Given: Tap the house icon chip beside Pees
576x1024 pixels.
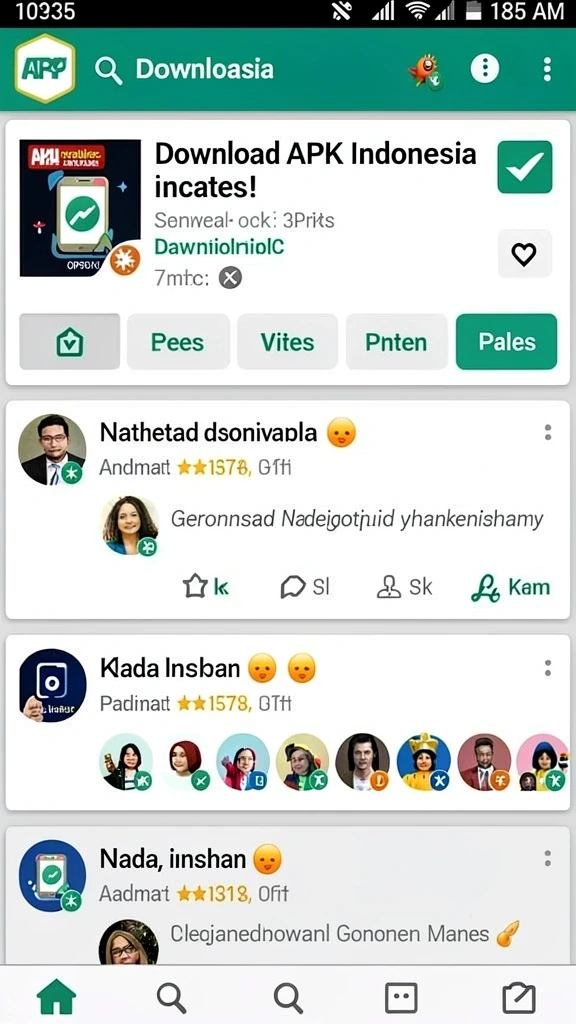Looking at the screenshot, I should [70, 342].
